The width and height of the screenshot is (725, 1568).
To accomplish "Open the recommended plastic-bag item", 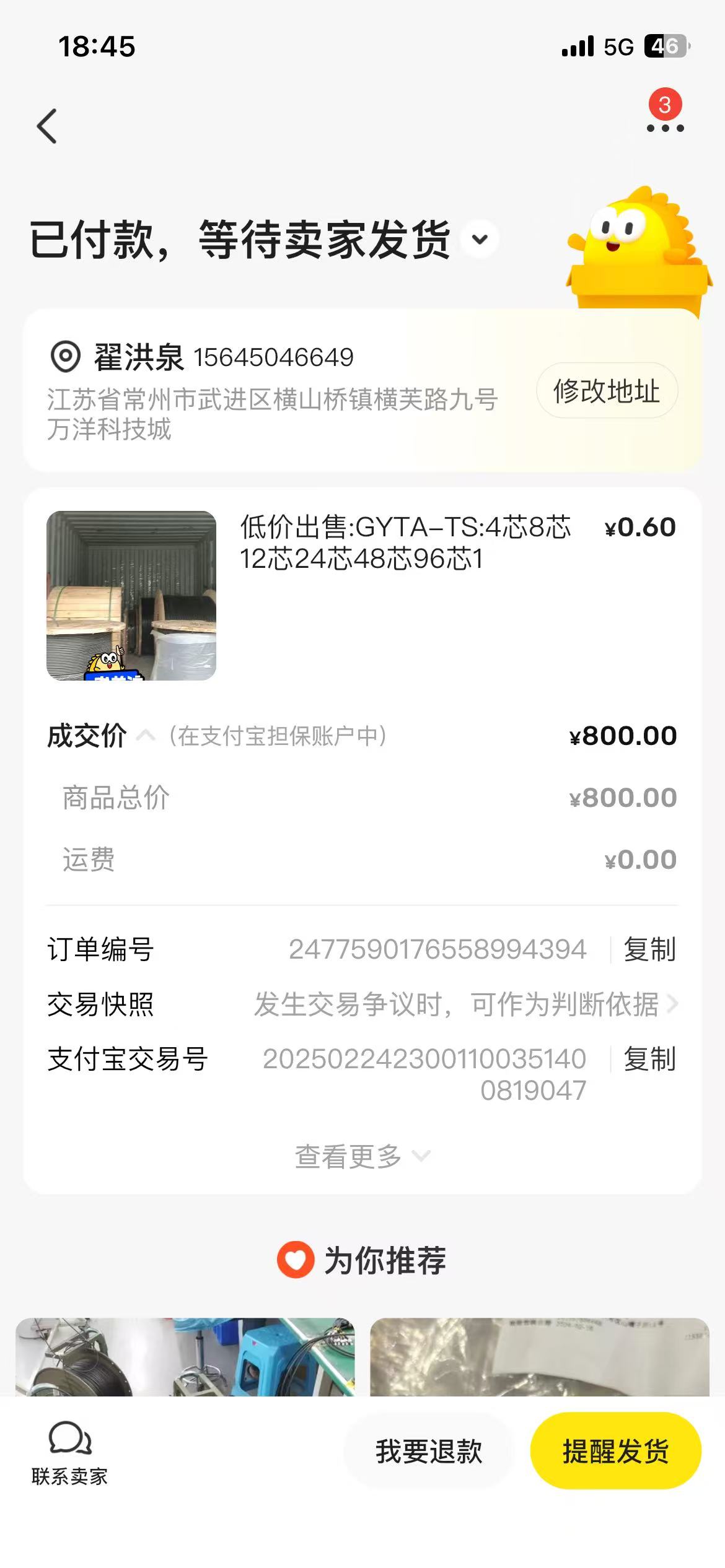I will [539, 1359].
